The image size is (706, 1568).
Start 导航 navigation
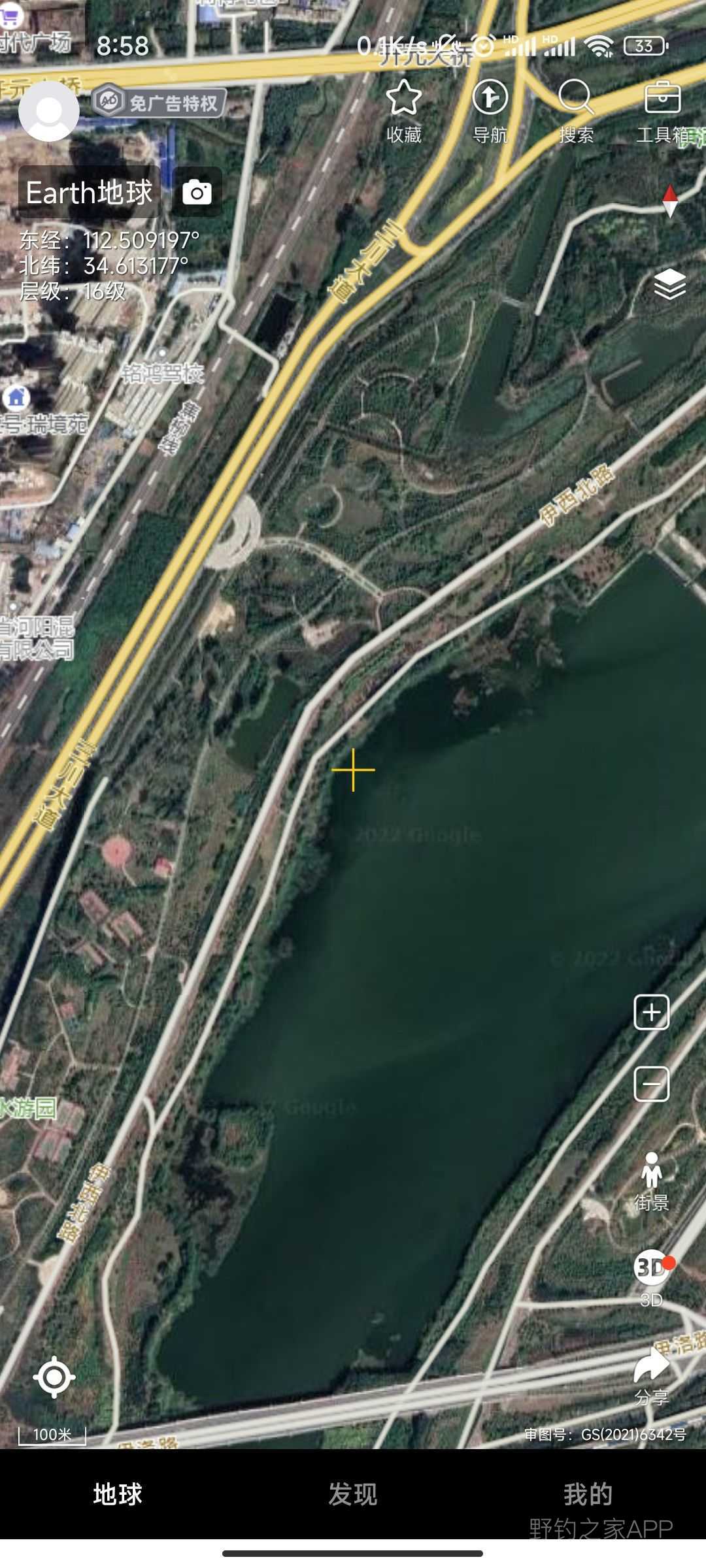pyautogui.click(x=490, y=111)
